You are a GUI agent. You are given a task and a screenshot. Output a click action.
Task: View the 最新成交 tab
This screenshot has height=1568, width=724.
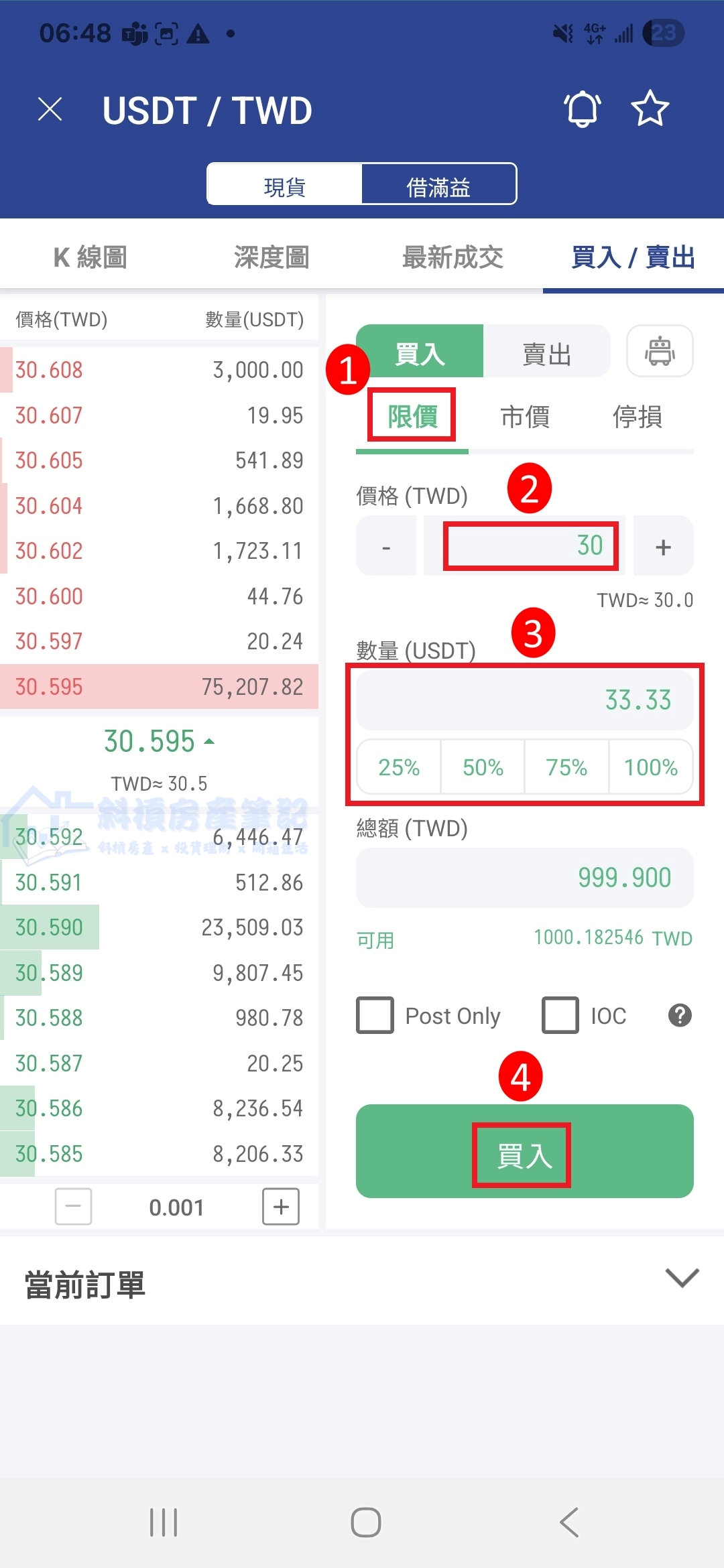click(452, 257)
